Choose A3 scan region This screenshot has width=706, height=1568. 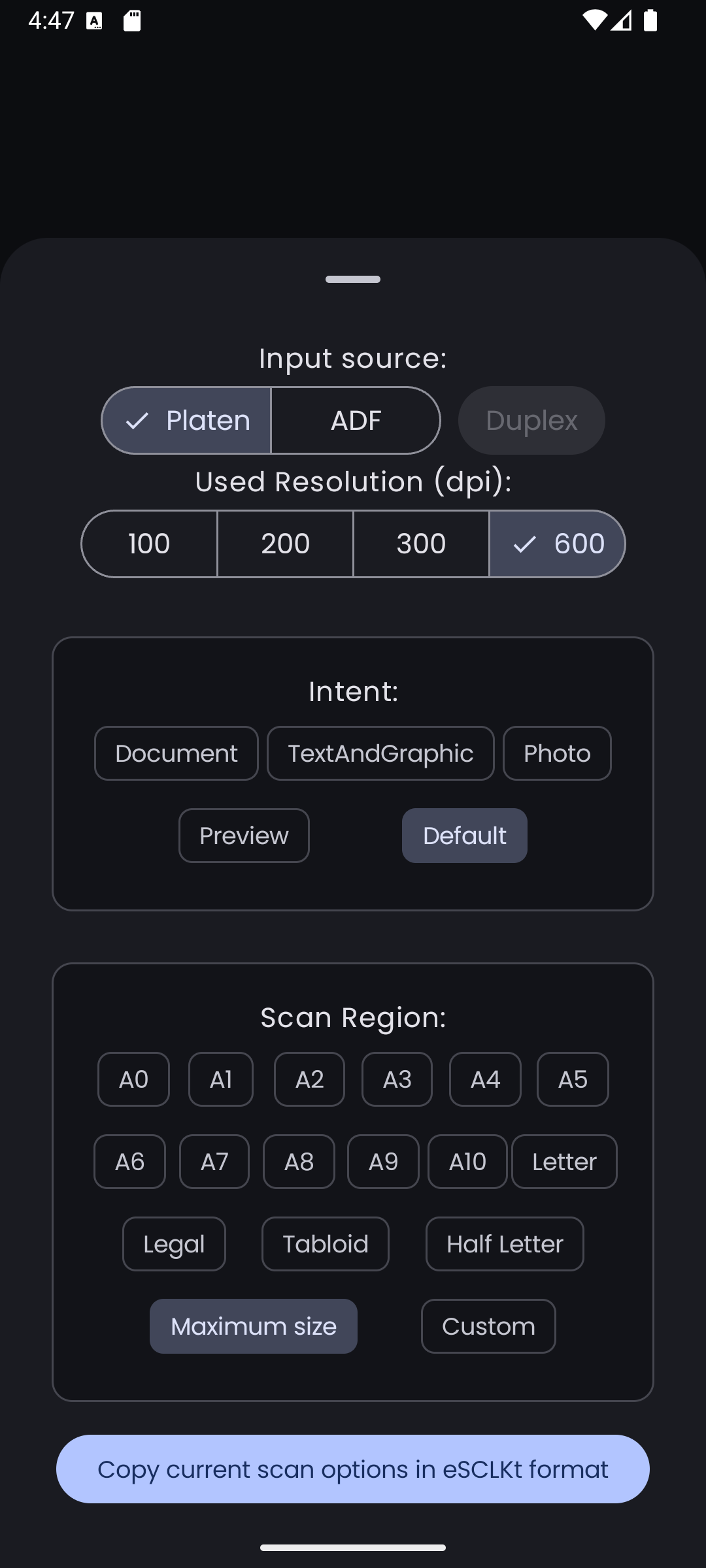pos(397,1079)
